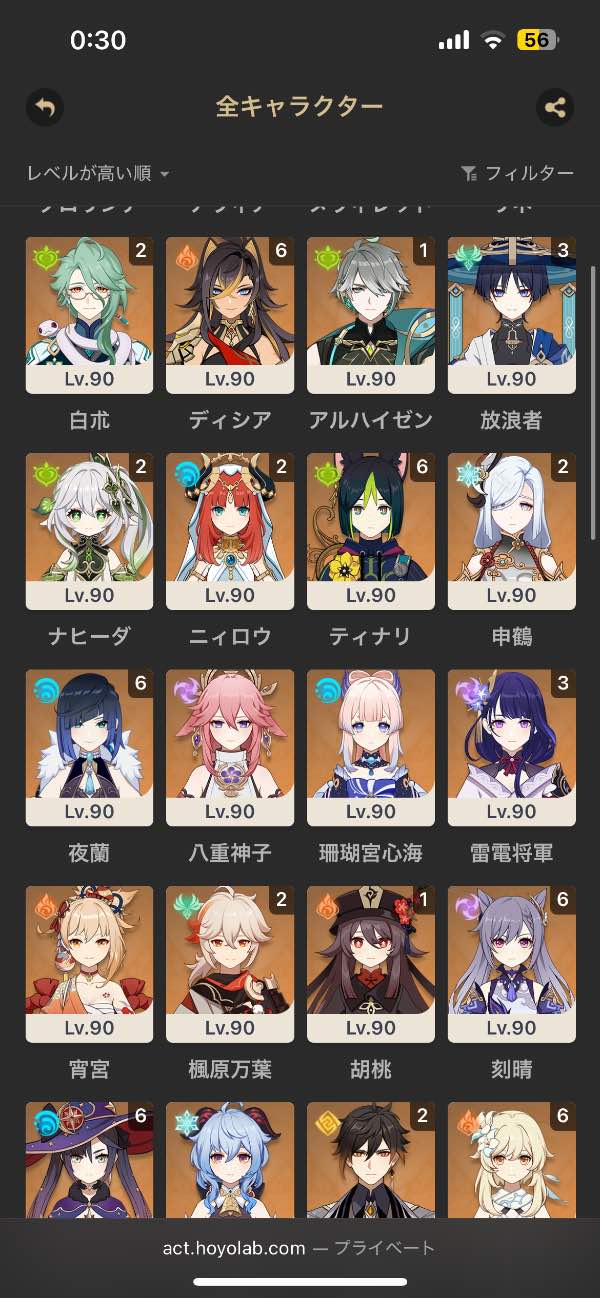This screenshot has width=600, height=1298.
Task: Select the 胡桃 character card
Action: coord(371,963)
